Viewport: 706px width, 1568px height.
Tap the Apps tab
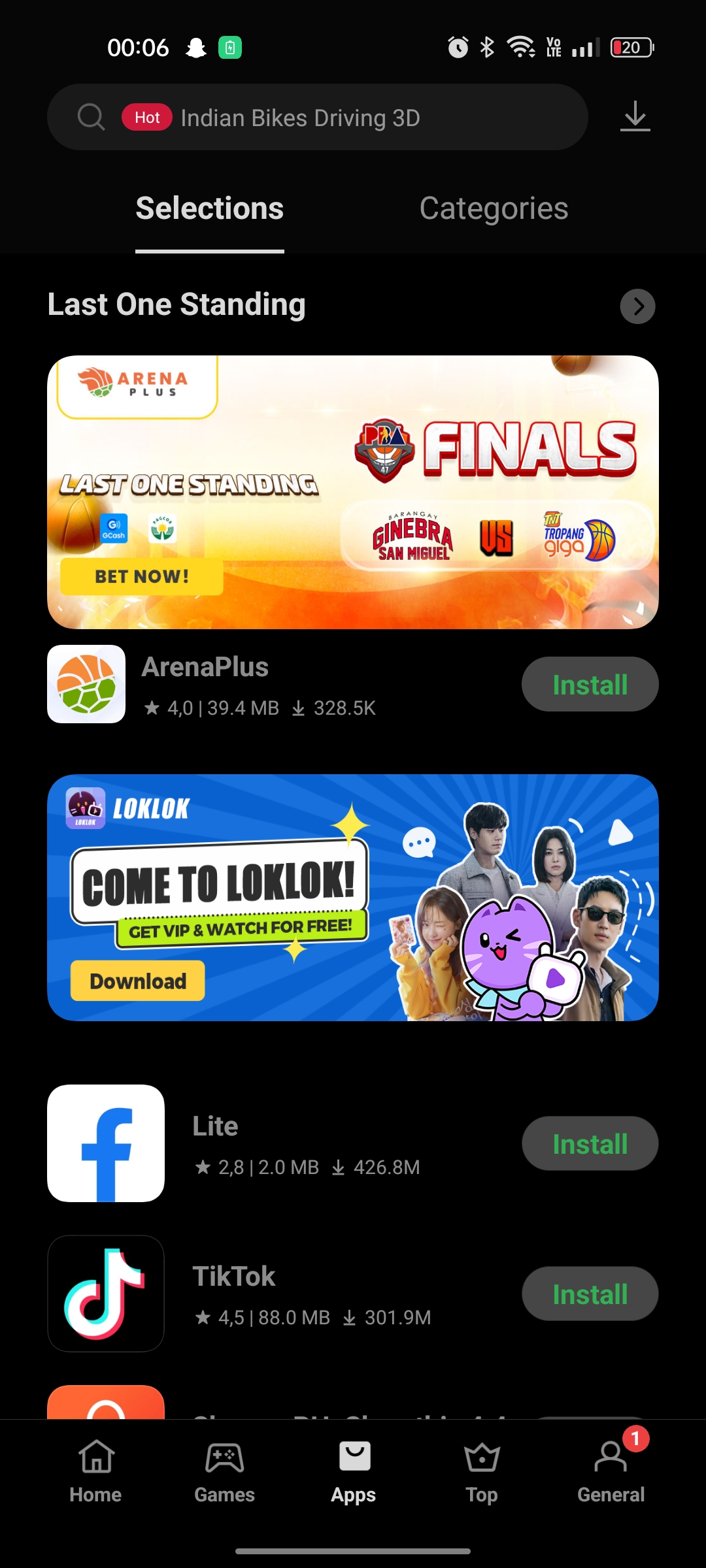(x=354, y=1473)
